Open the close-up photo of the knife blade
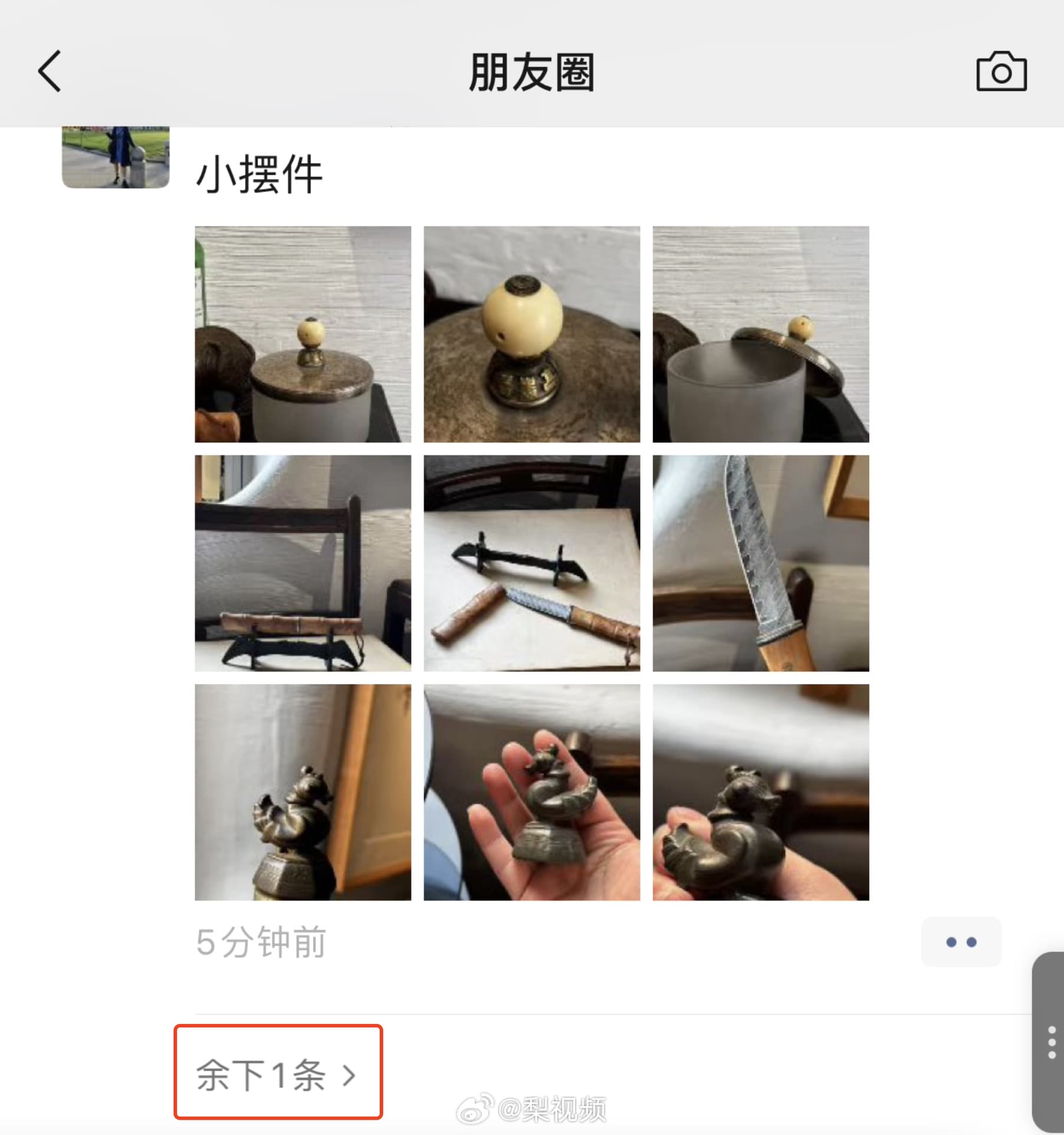This screenshot has height=1135, width=1064. (x=761, y=563)
